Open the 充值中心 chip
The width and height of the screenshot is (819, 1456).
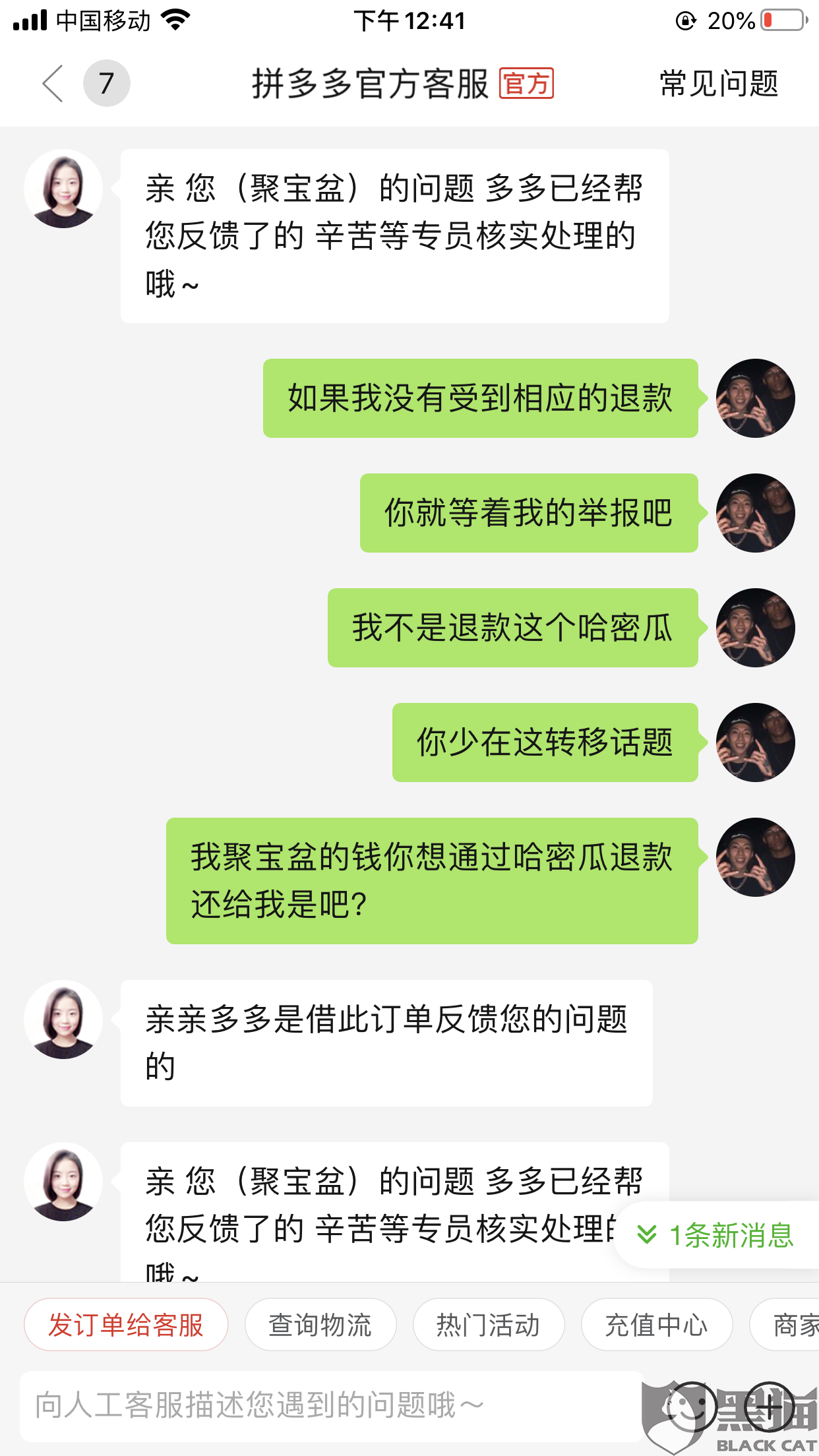coord(657,1325)
